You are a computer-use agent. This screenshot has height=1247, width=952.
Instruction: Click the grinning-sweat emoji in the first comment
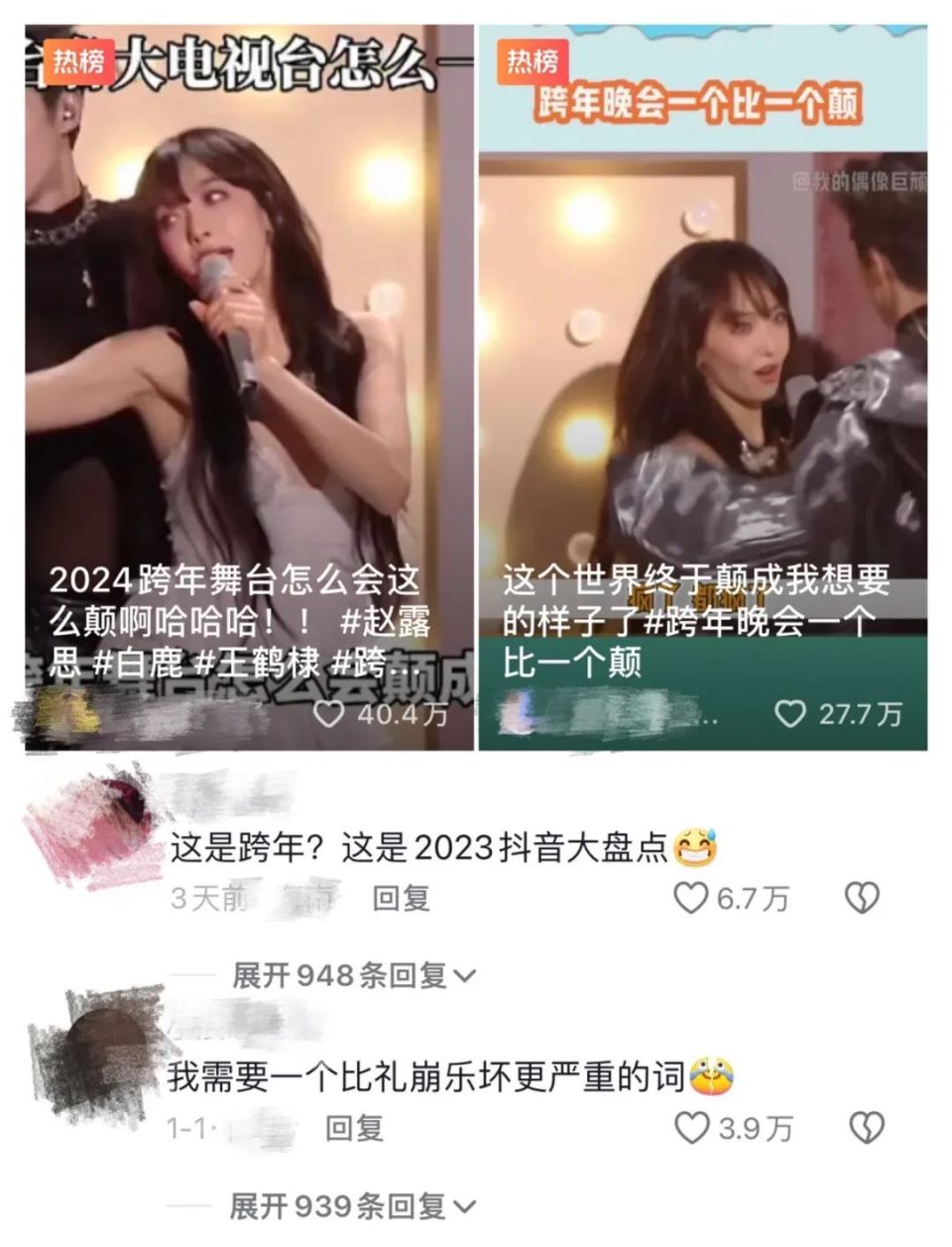[696, 848]
